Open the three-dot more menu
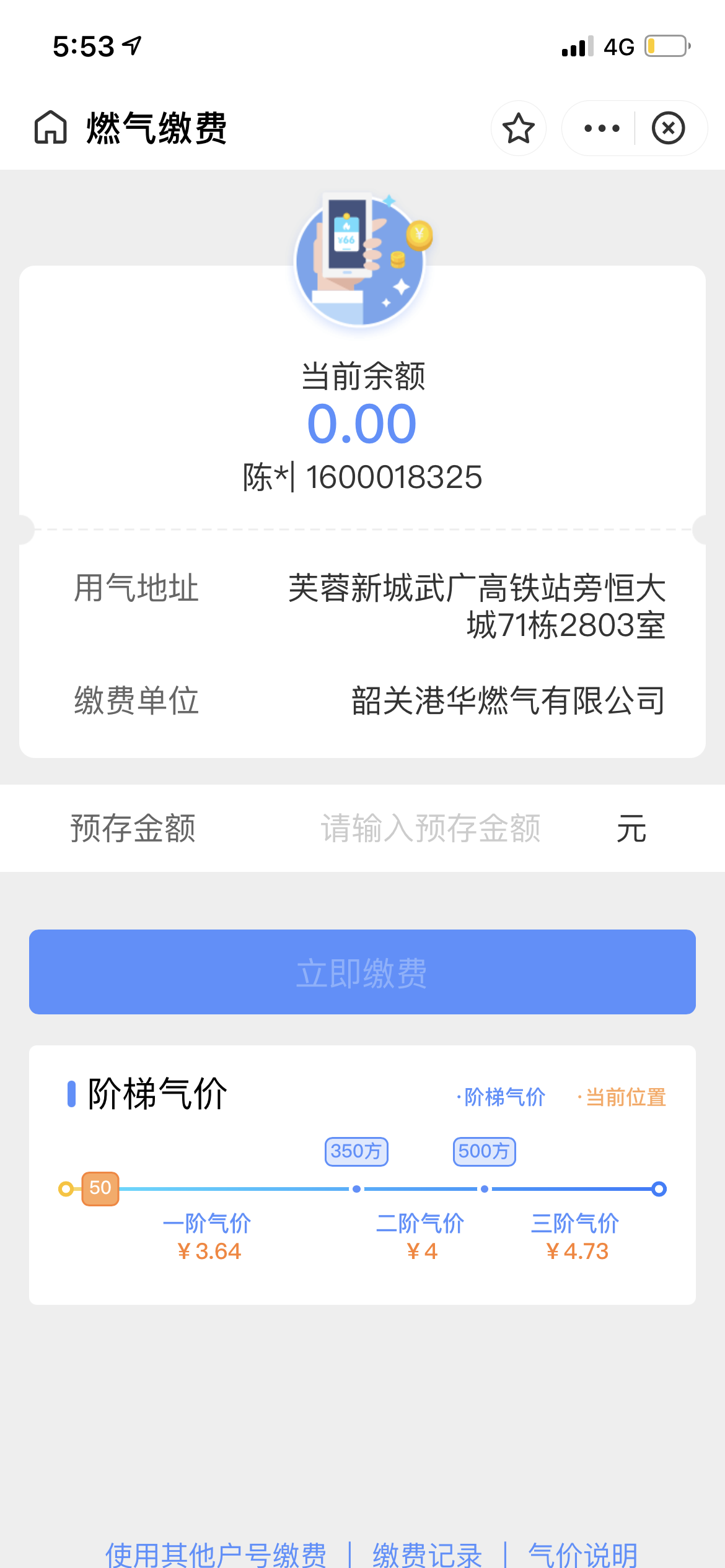Viewport: 725px width, 1568px height. pos(602,128)
